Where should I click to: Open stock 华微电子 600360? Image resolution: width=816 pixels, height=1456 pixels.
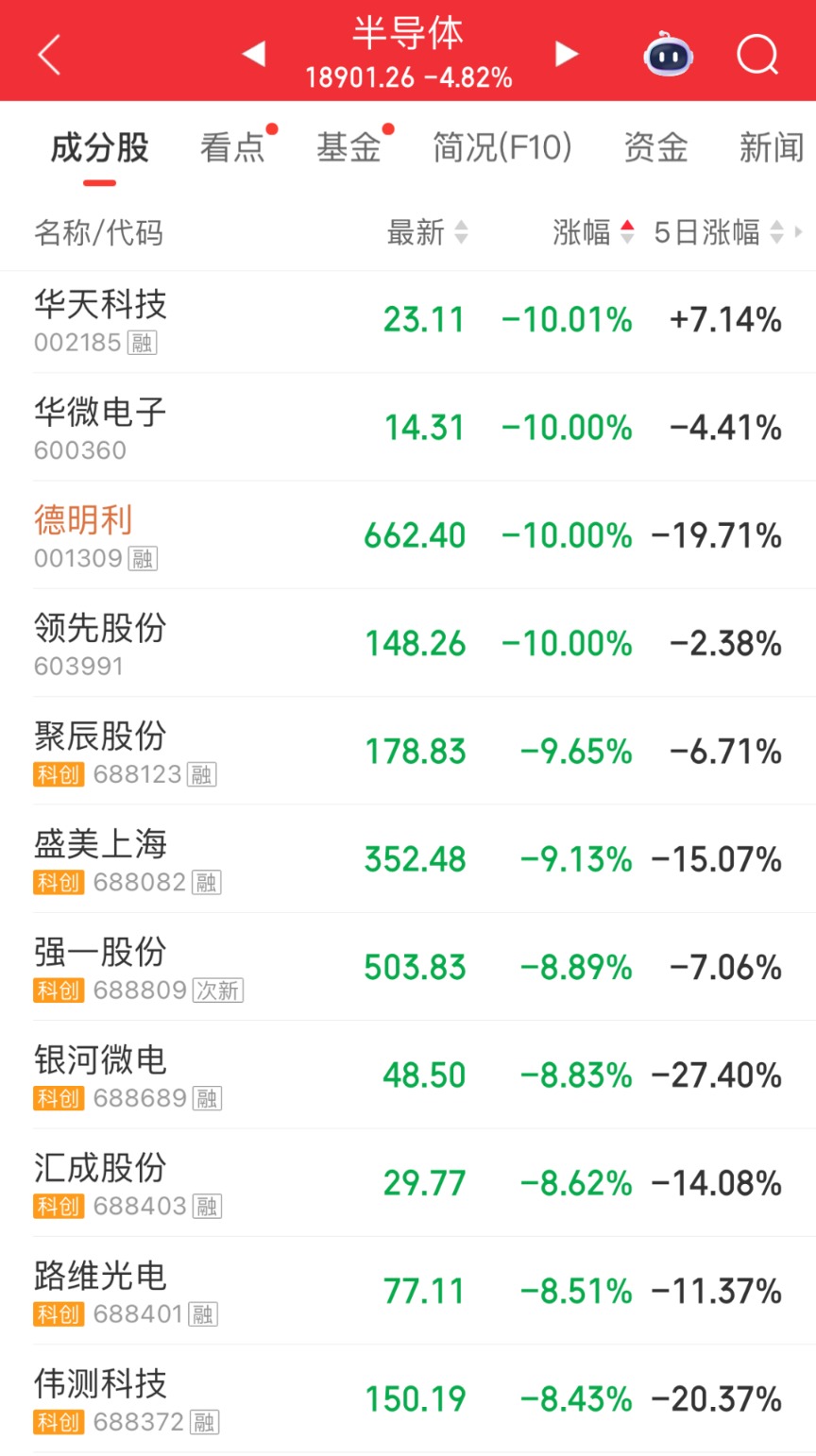coord(408,427)
